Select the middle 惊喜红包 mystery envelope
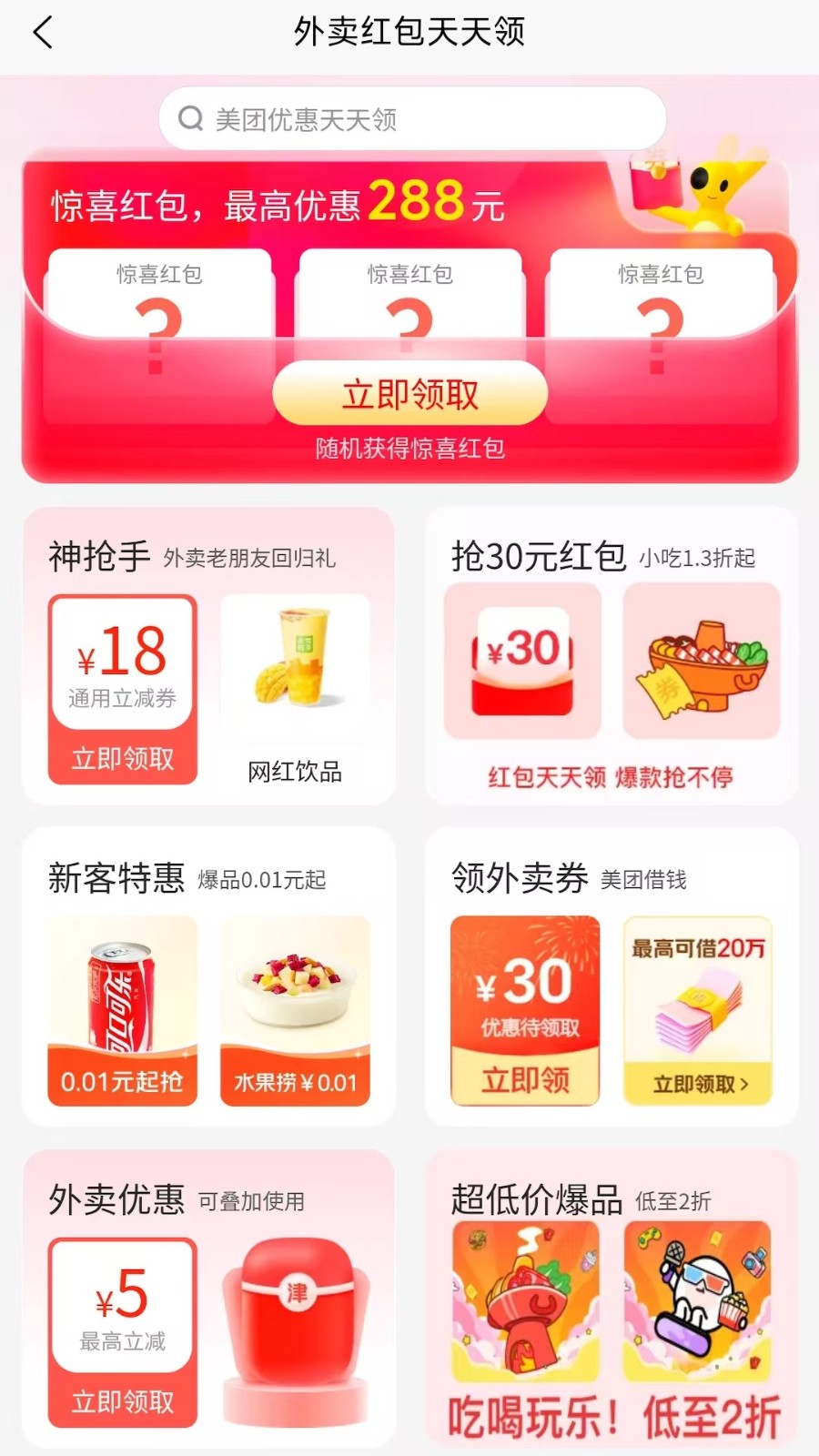 click(x=411, y=300)
